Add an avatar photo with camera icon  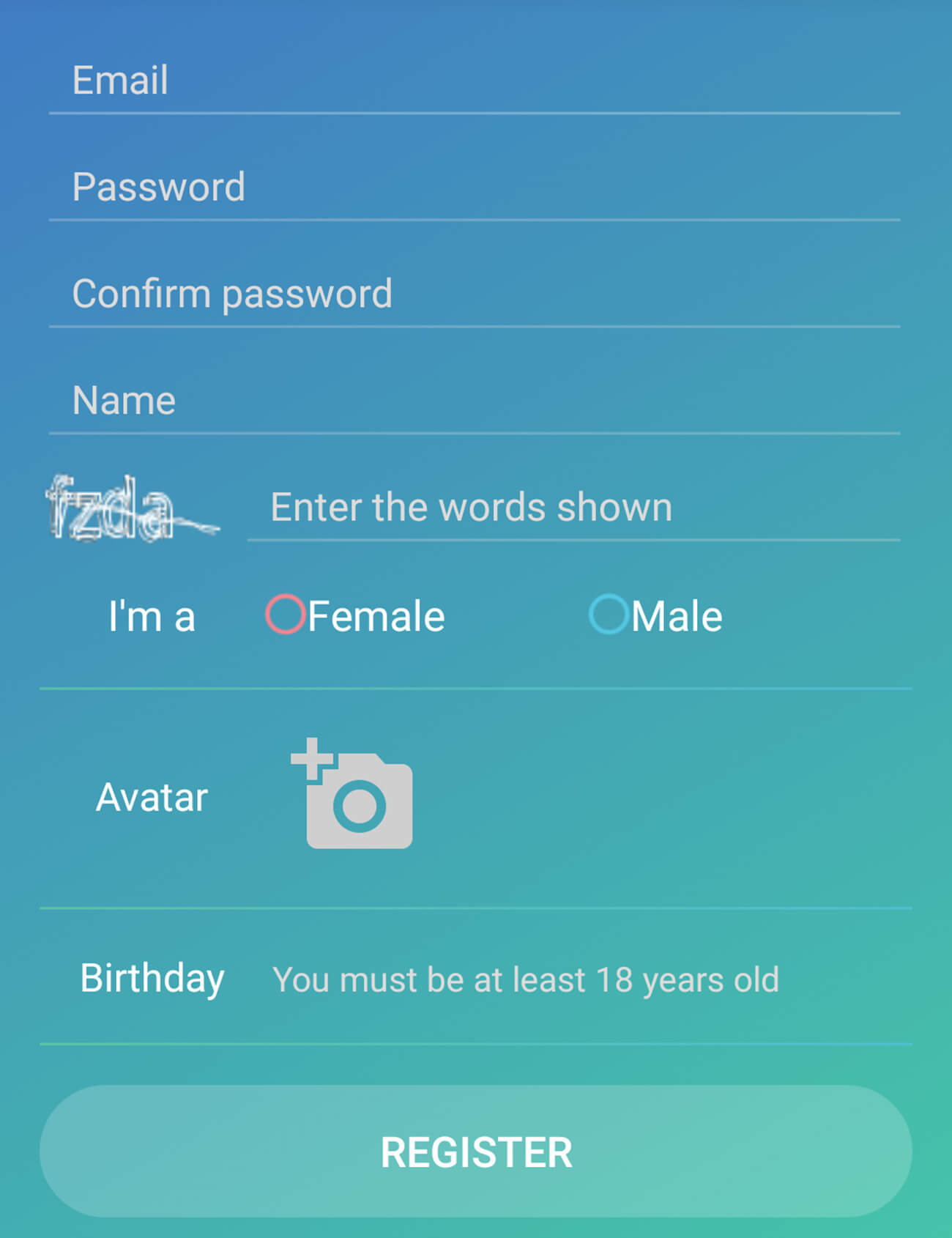coord(353,795)
